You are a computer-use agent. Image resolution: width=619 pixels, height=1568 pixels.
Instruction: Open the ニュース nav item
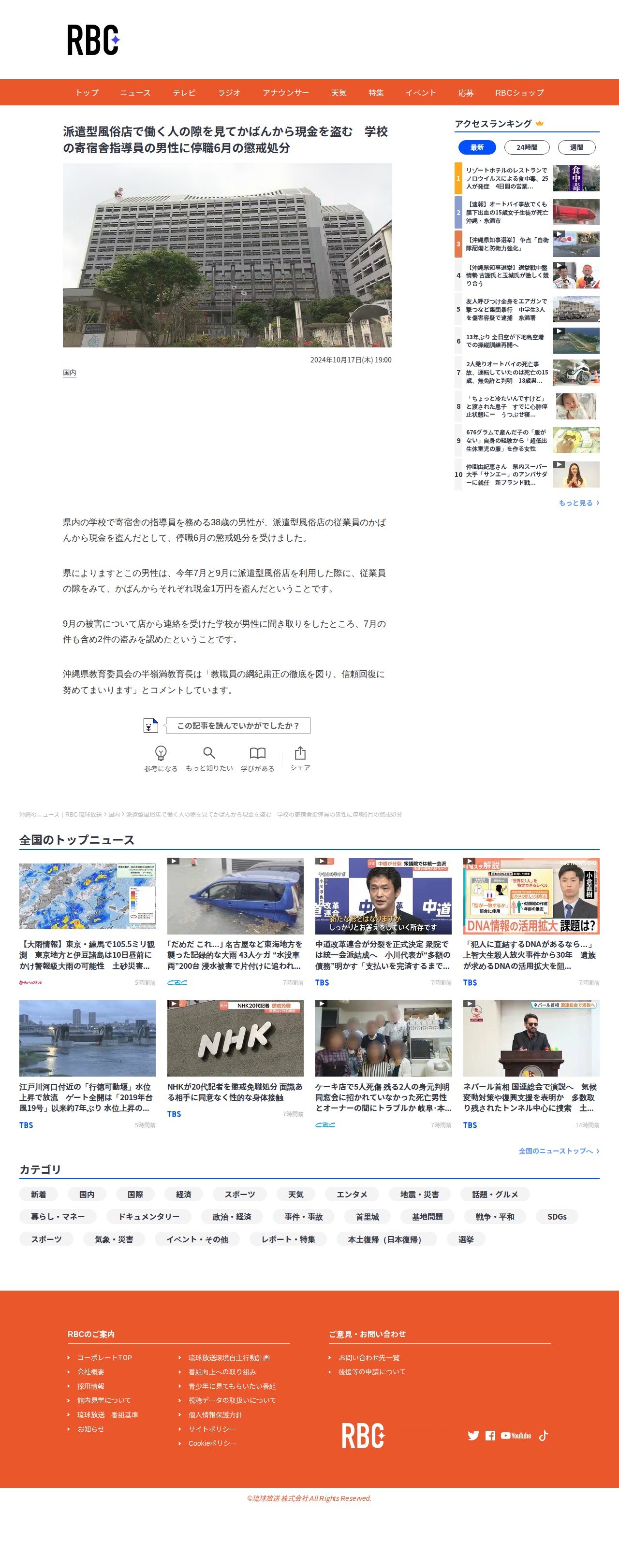[x=134, y=92]
